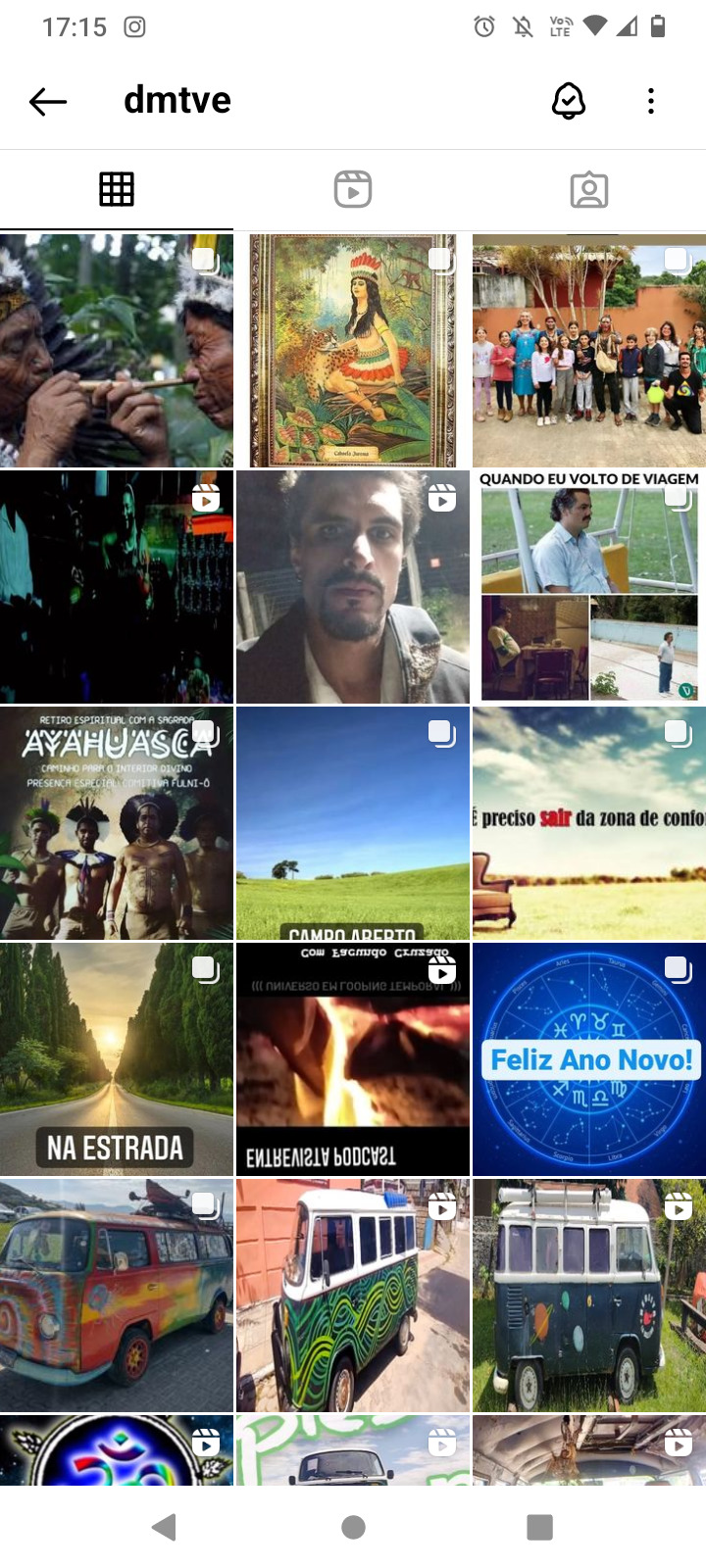Image resolution: width=706 pixels, height=1568 pixels.
Task: Open the 'Campo Aberto' green field post
Action: coord(353,823)
